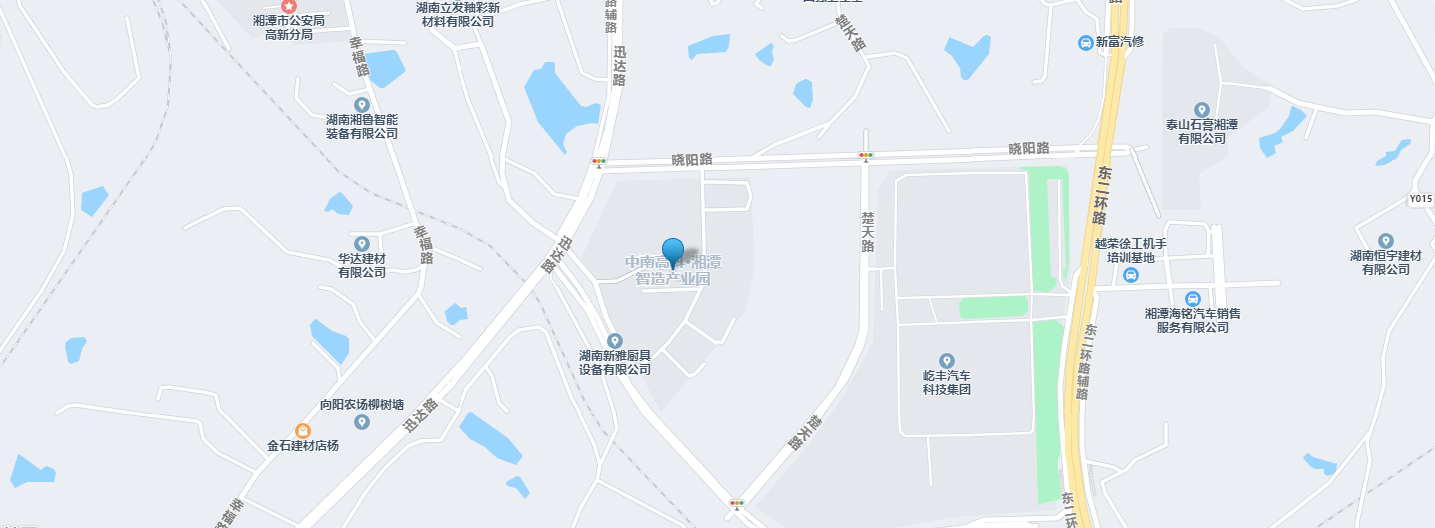Tap 湘潭市公安局高新分局 star marker

[x=288, y=6]
